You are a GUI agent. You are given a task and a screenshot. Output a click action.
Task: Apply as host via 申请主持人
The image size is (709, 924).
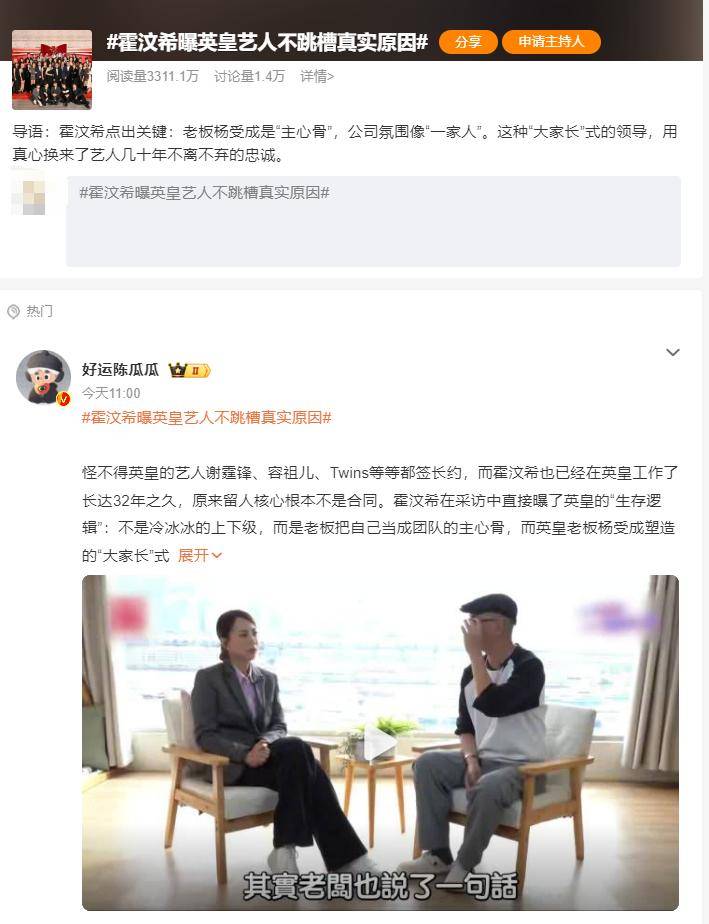(551, 42)
